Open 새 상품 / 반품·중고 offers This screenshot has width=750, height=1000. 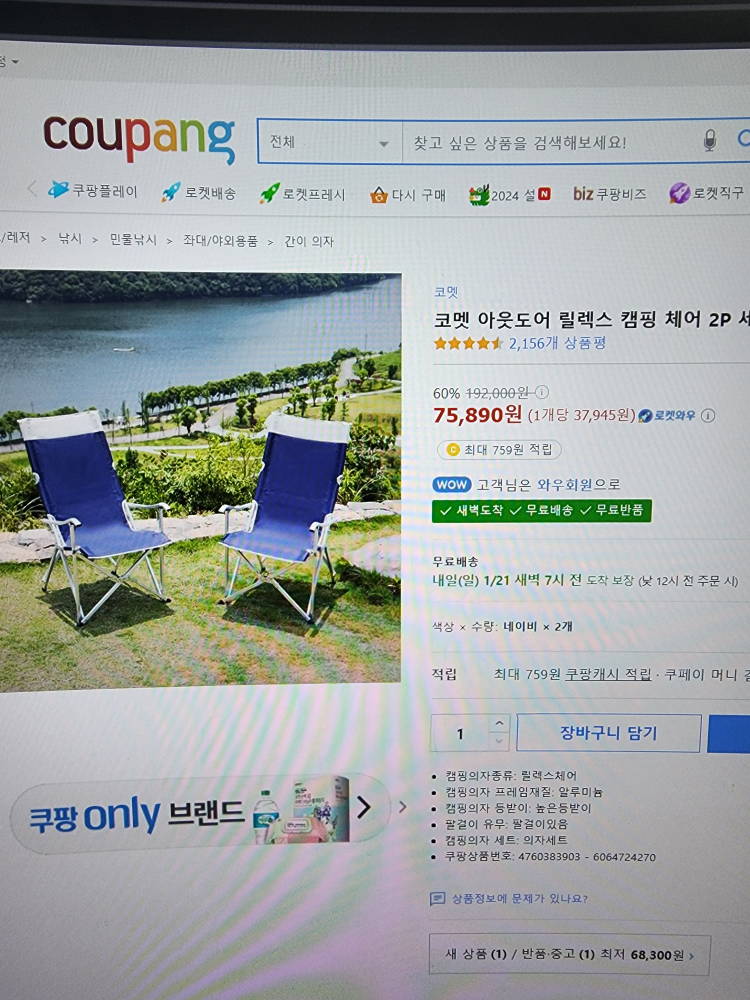coord(569,955)
